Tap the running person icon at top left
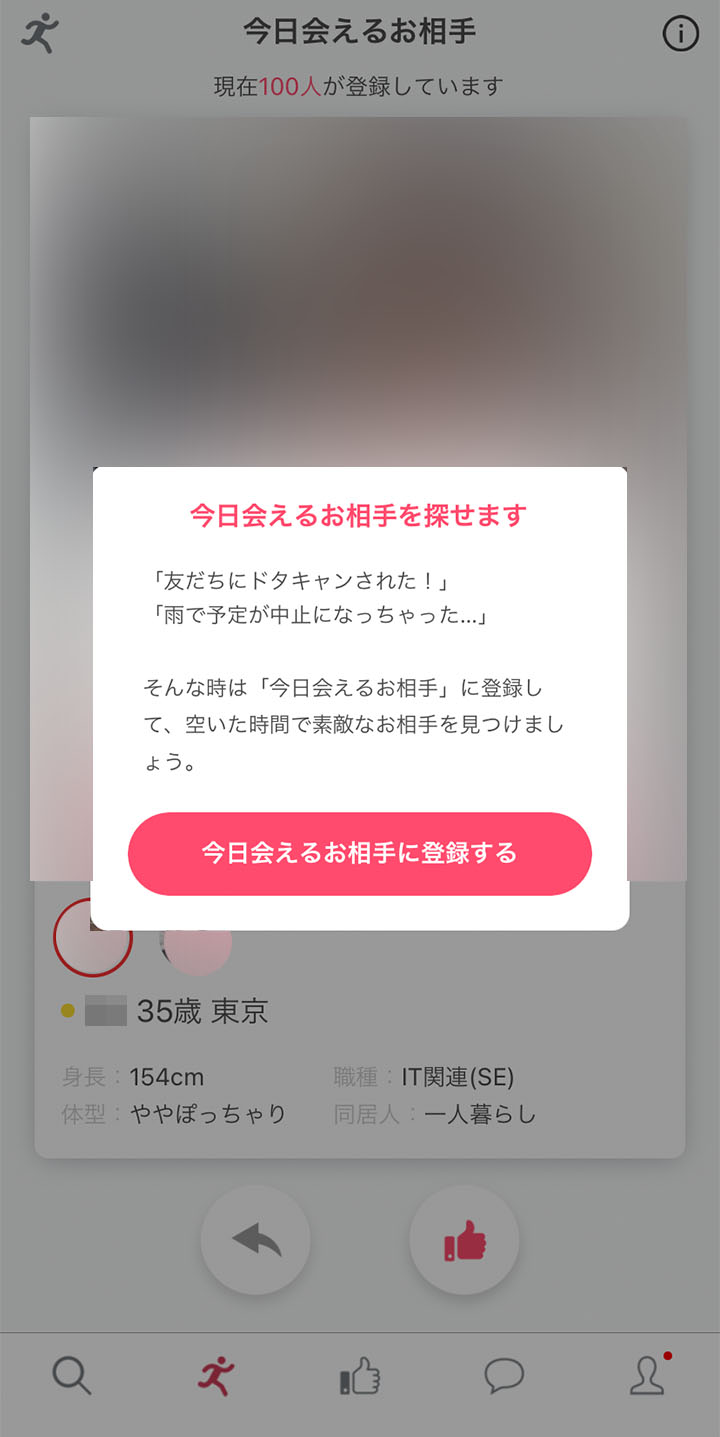 click(x=40, y=34)
